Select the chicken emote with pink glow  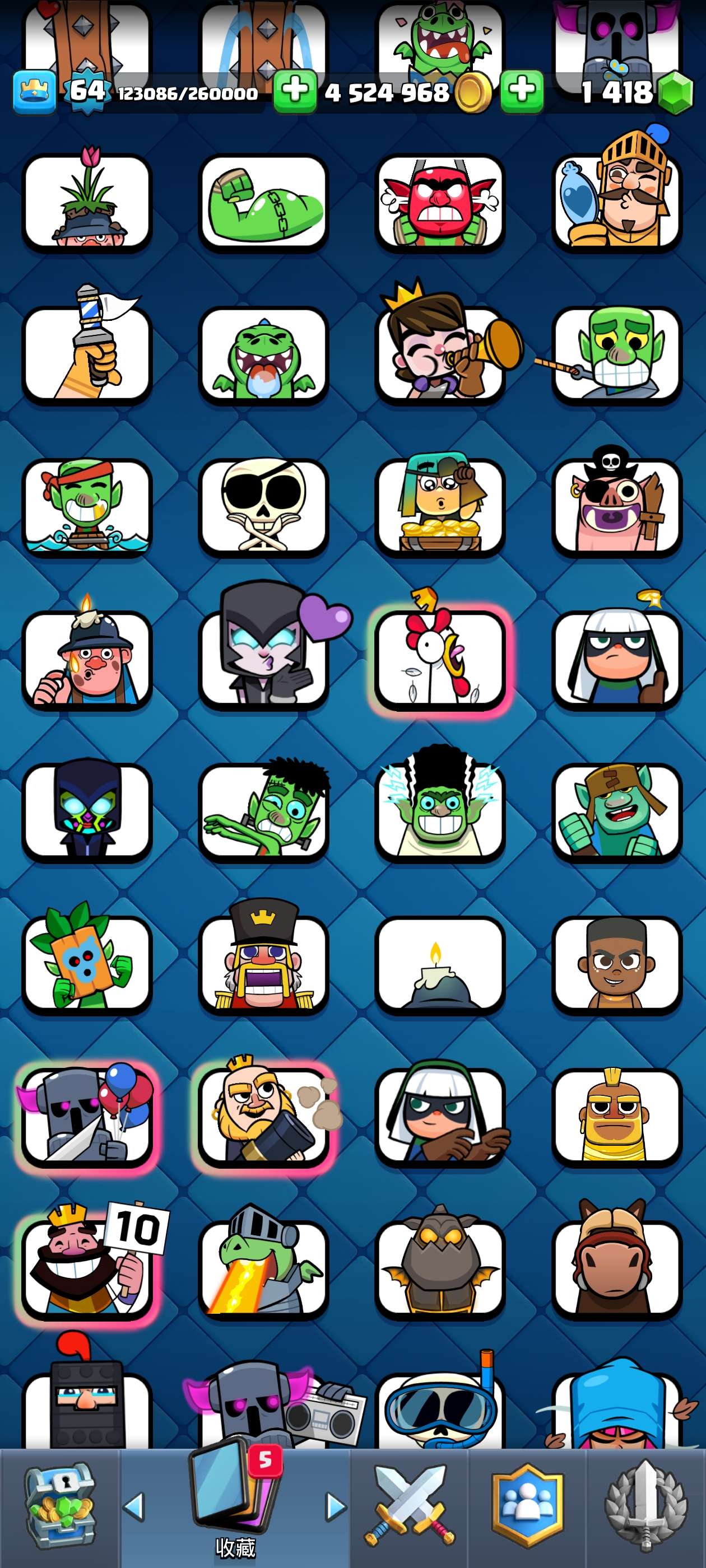coord(439,659)
